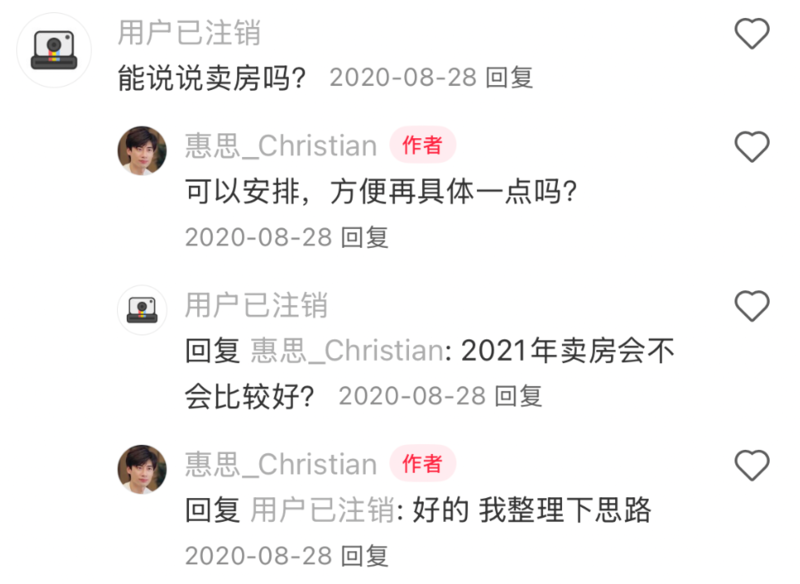Image resolution: width=800 pixels, height=584 pixels.
Task: Like the comment "能说说卖房吗？"
Action: [752, 35]
